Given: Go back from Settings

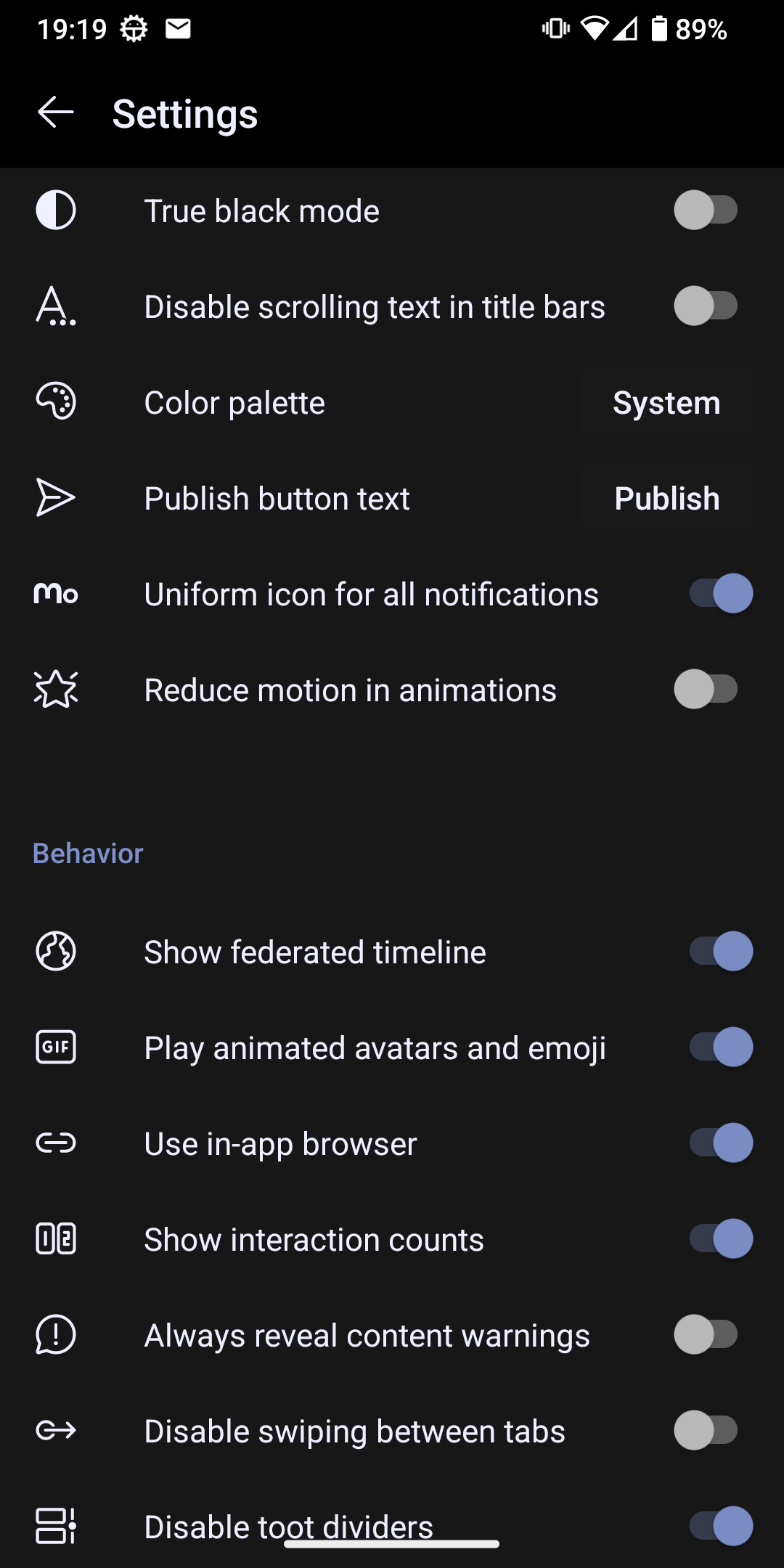Looking at the screenshot, I should (x=56, y=113).
